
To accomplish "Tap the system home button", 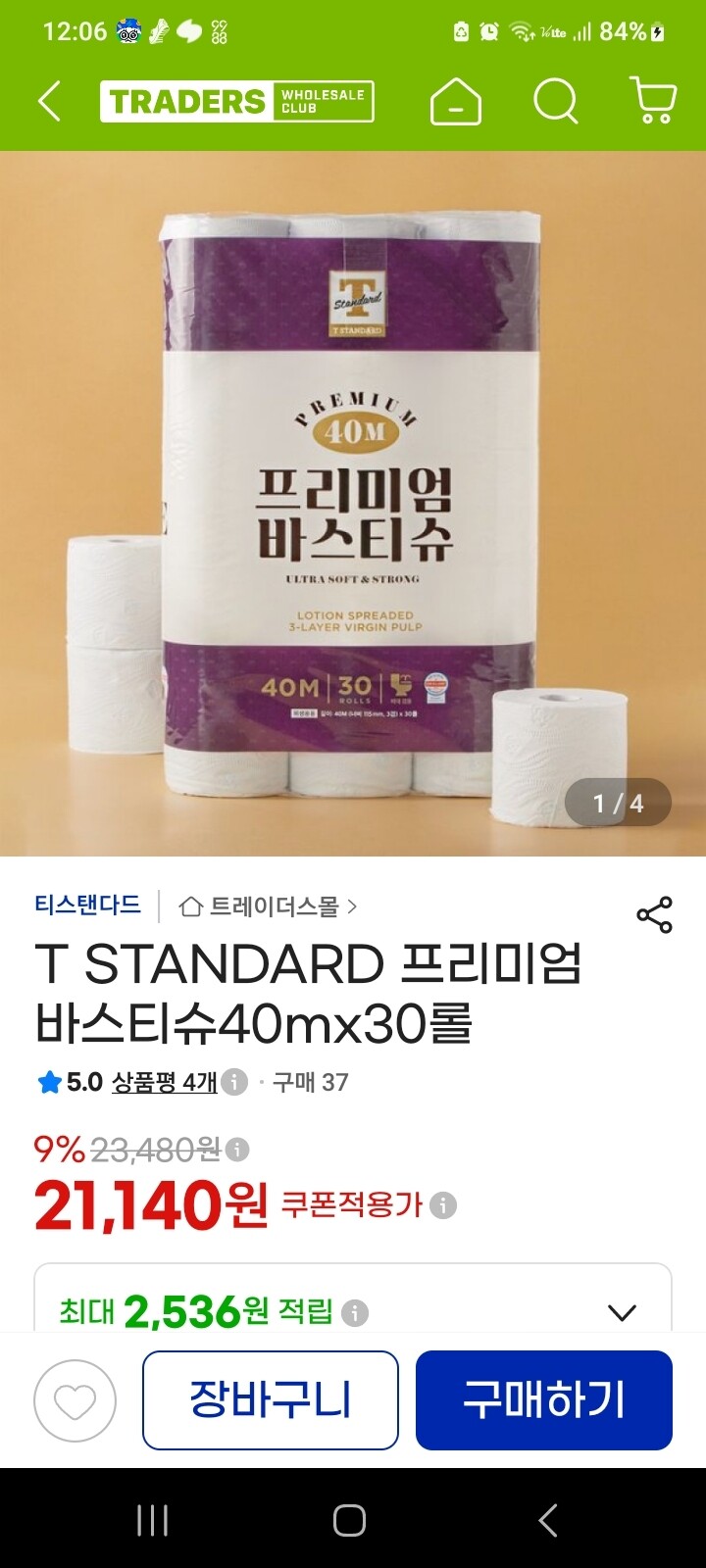I will [350, 1520].
